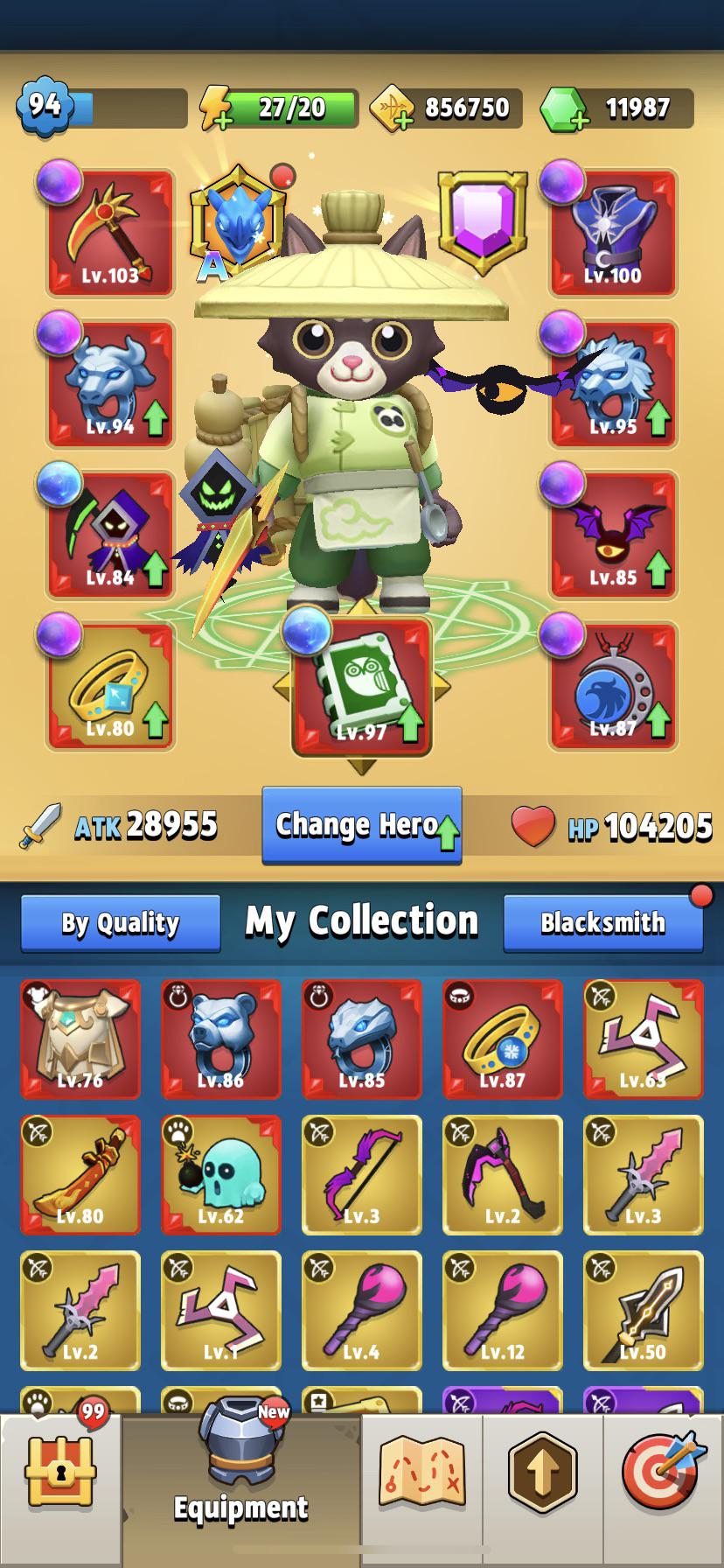Select the Lv.76 cape in My Collection
Image resolution: width=724 pixels, height=1568 pixels.
point(80,1040)
